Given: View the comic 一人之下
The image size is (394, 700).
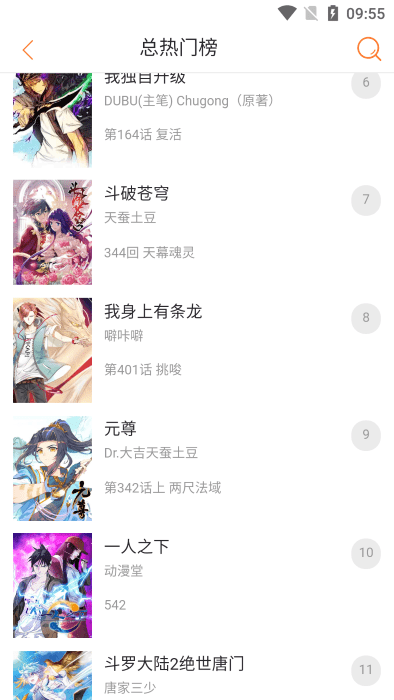Looking at the screenshot, I should pyautogui.click(x=197, y=585).
